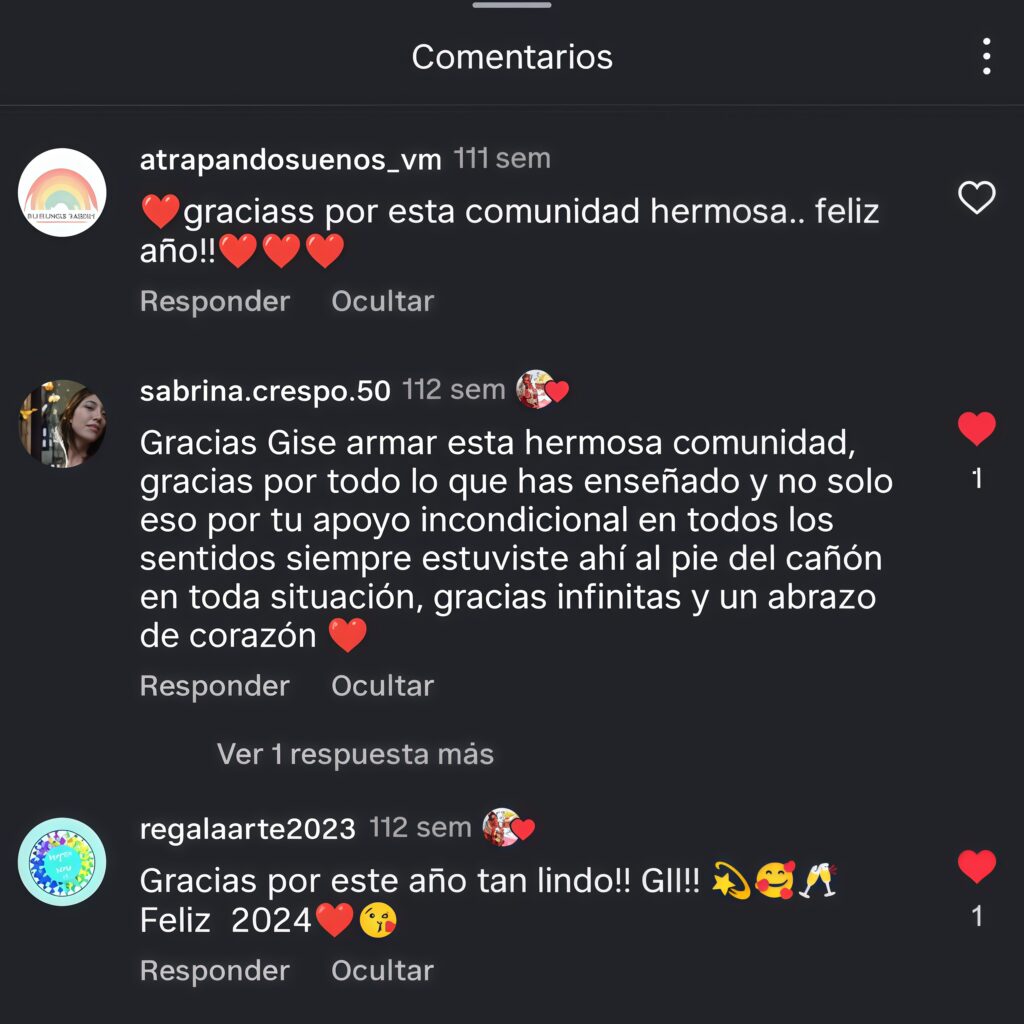Tap the username atrapandosuenos_vm

click(290, 160)
